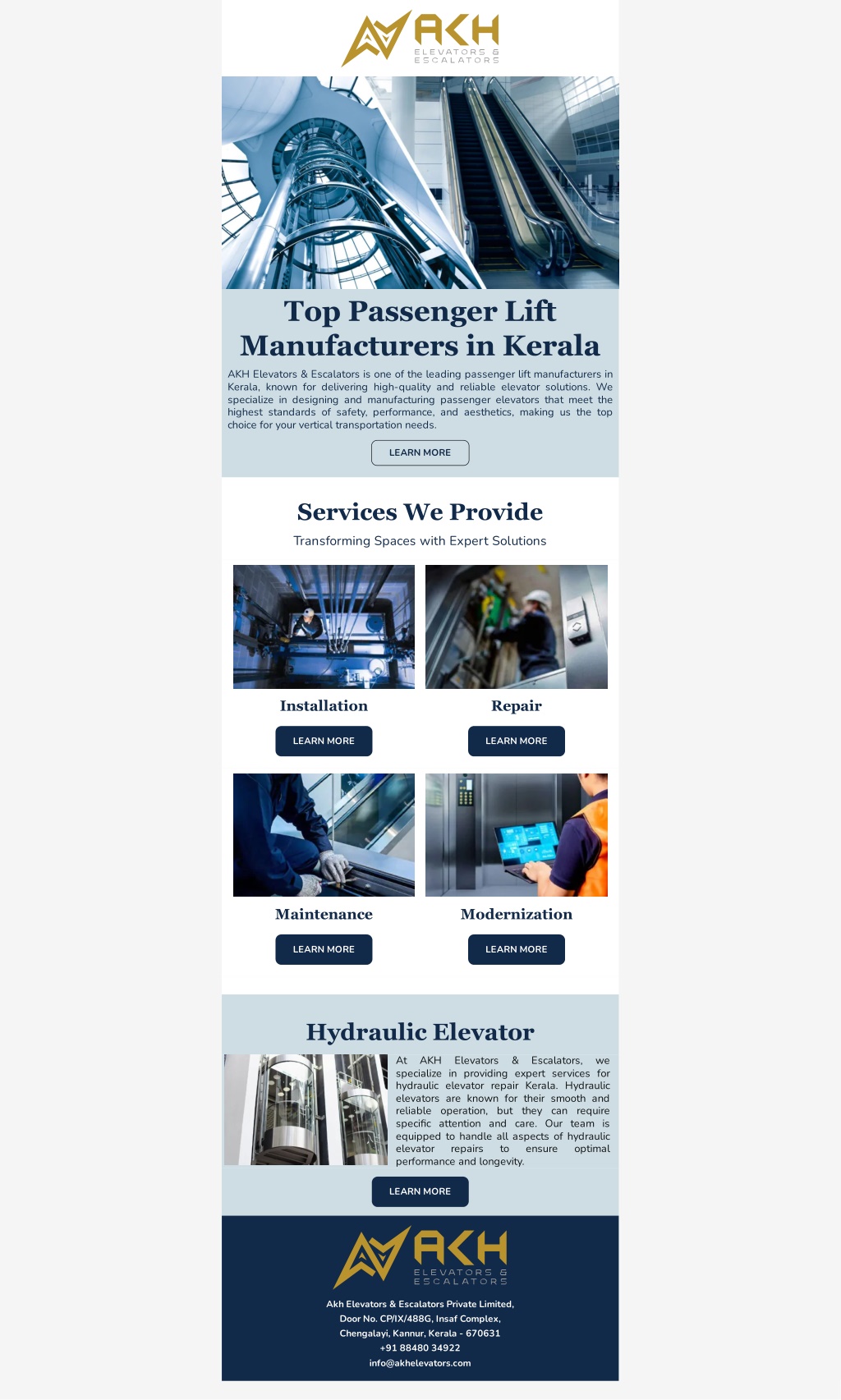Select Learn More under Repair
Image resolution: width=841 pixels, height=1400 pixels.
coord(516,741)
